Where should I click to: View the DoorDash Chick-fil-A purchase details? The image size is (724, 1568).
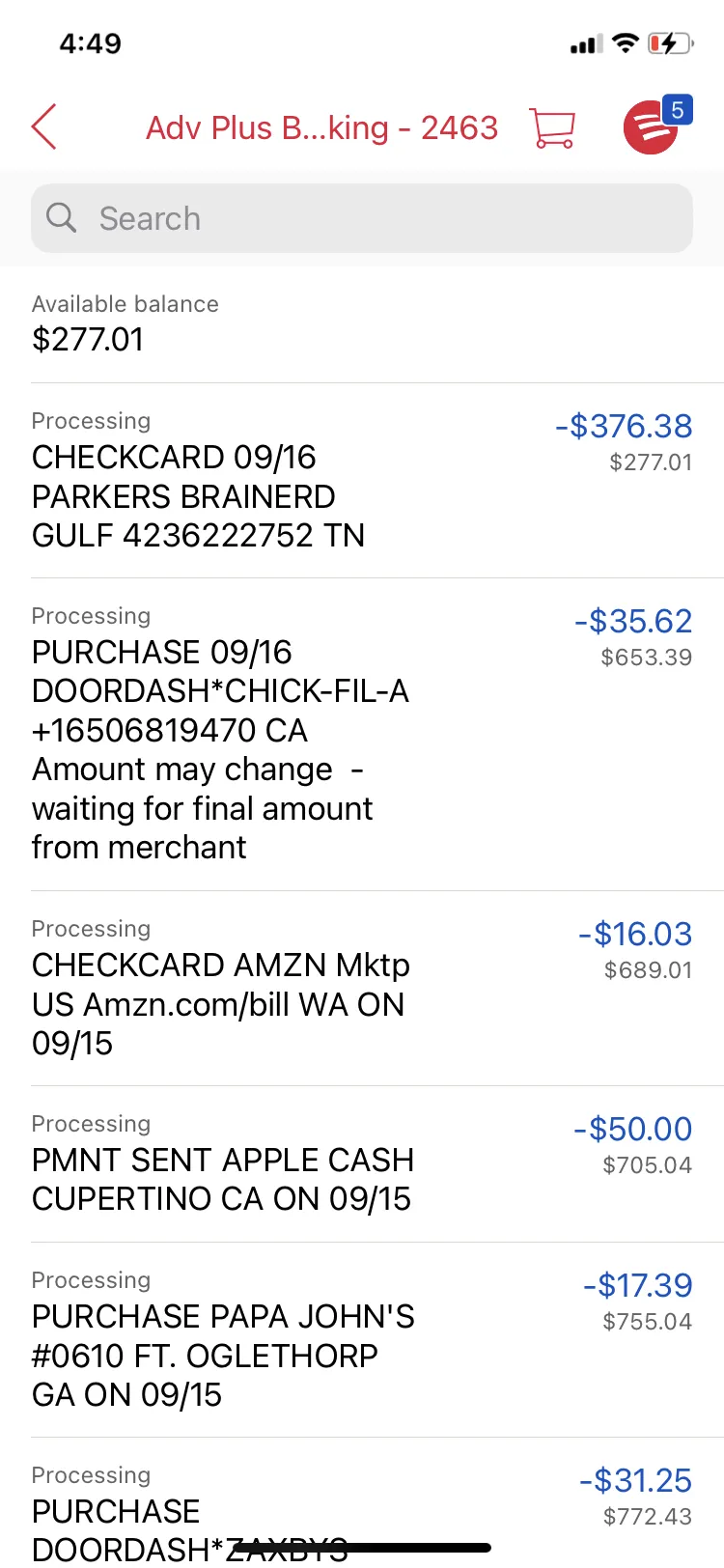(x=362, y=734)
